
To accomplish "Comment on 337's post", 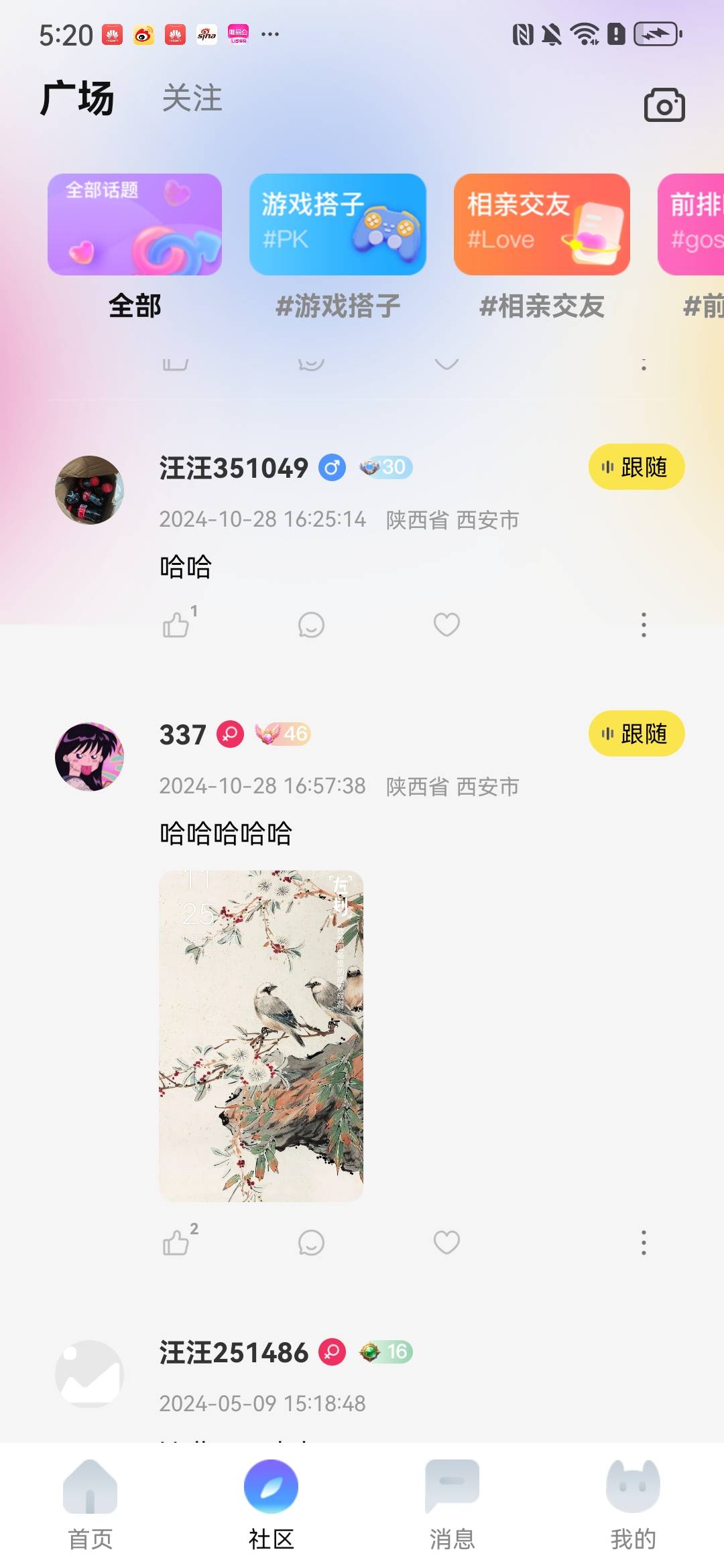I will click(x=311, y=1242).
